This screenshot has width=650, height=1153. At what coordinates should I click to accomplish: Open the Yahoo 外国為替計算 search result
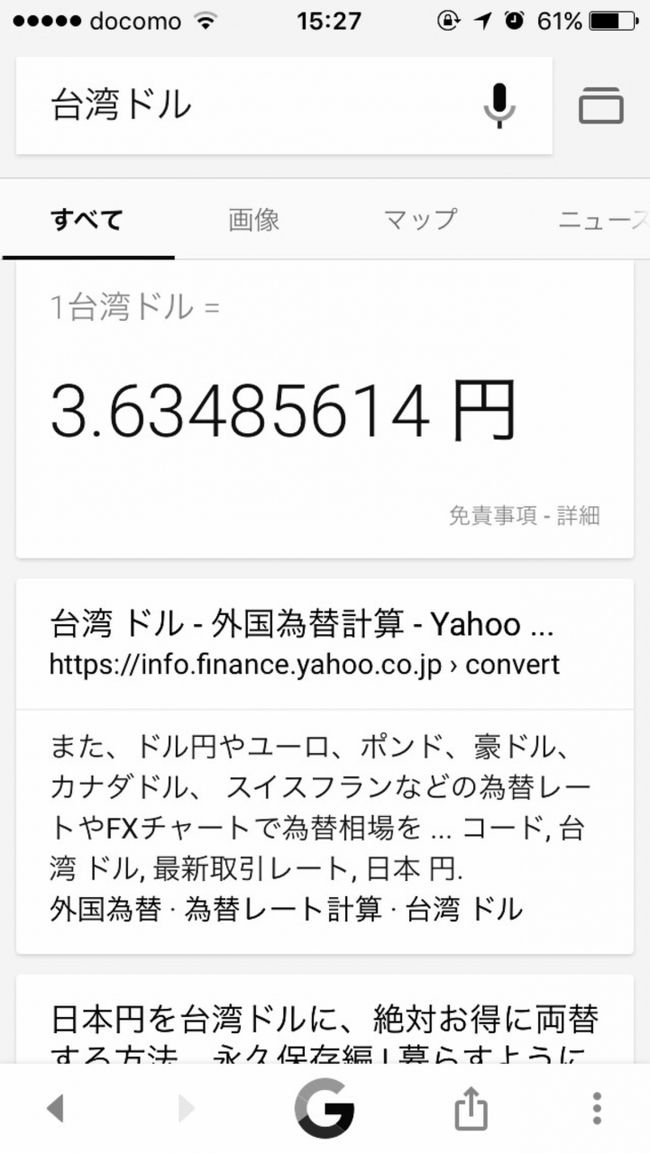(x=300, y=626)
